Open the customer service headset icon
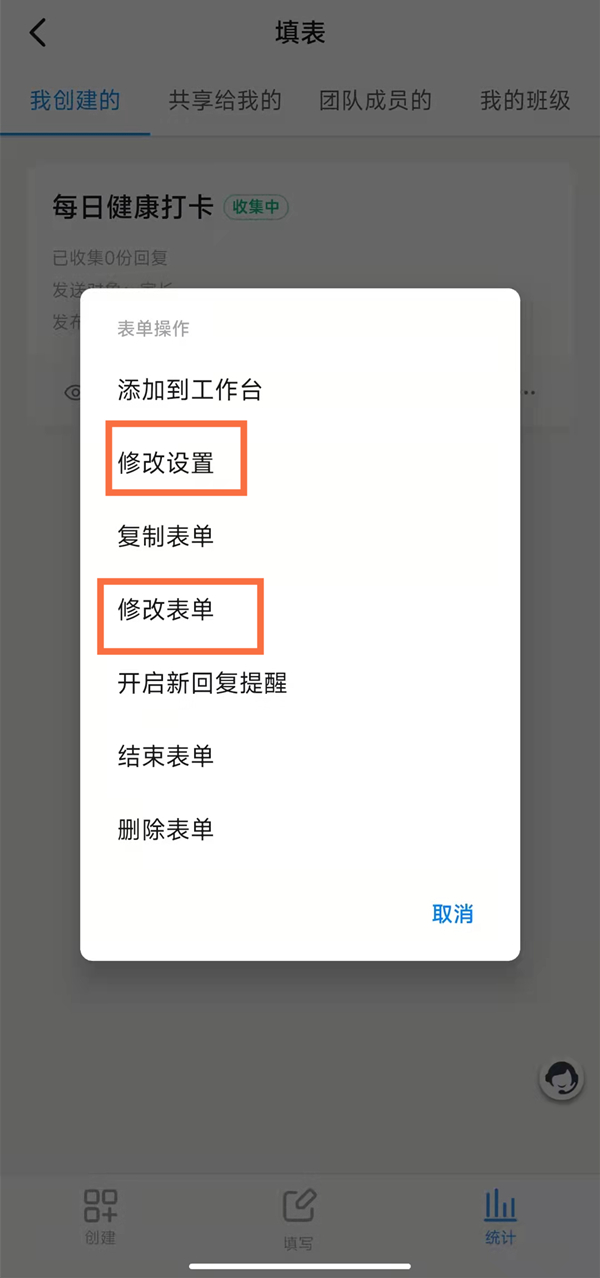This screenshot has width=600, height=1278. (561, 1079)
